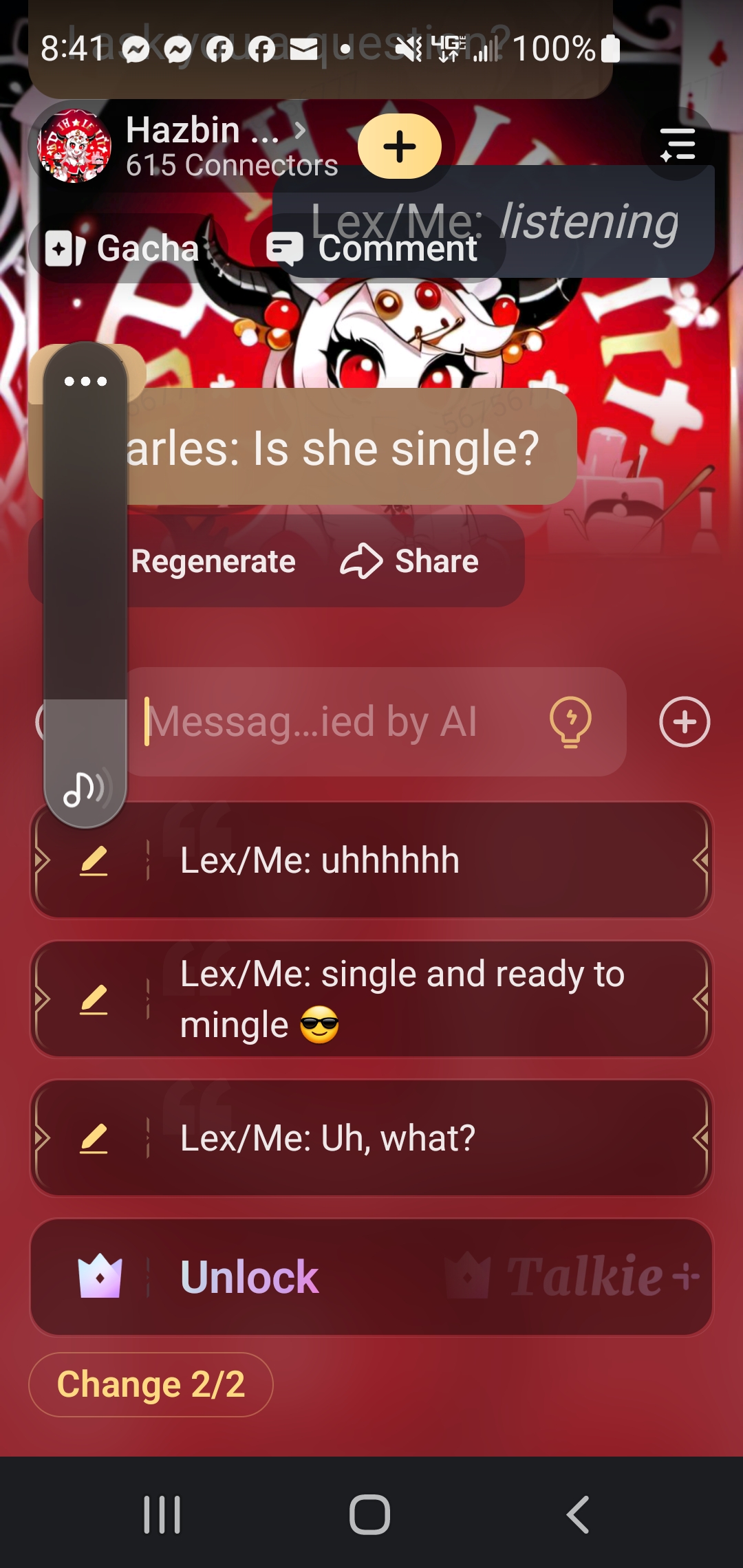Select the suggestion "Lex/Me: uhhhhhh"
This screenshot has height=1568, width=743.
(413, 860)
